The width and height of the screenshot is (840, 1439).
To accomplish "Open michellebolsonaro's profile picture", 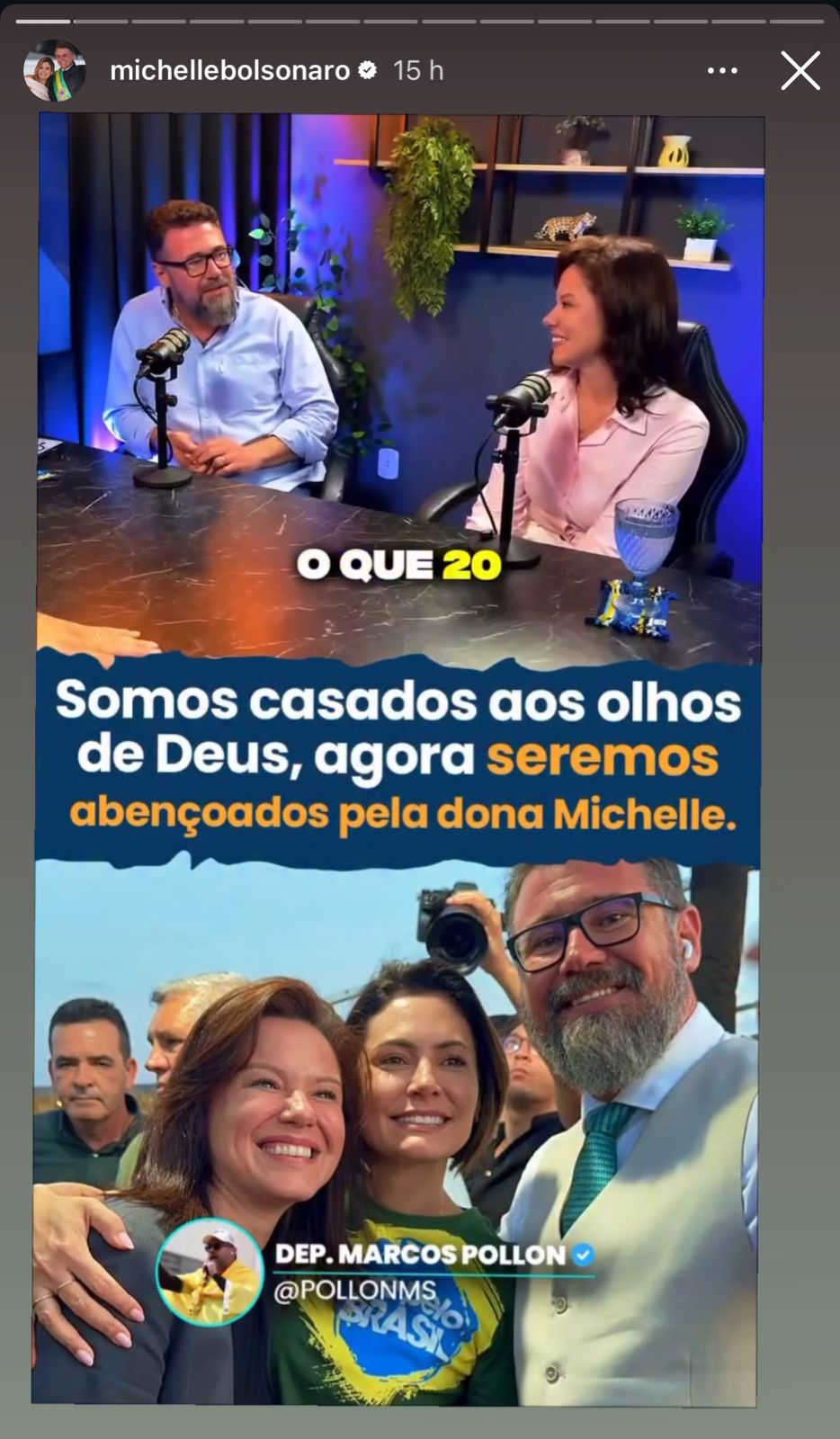I will (x=54, y=70).
